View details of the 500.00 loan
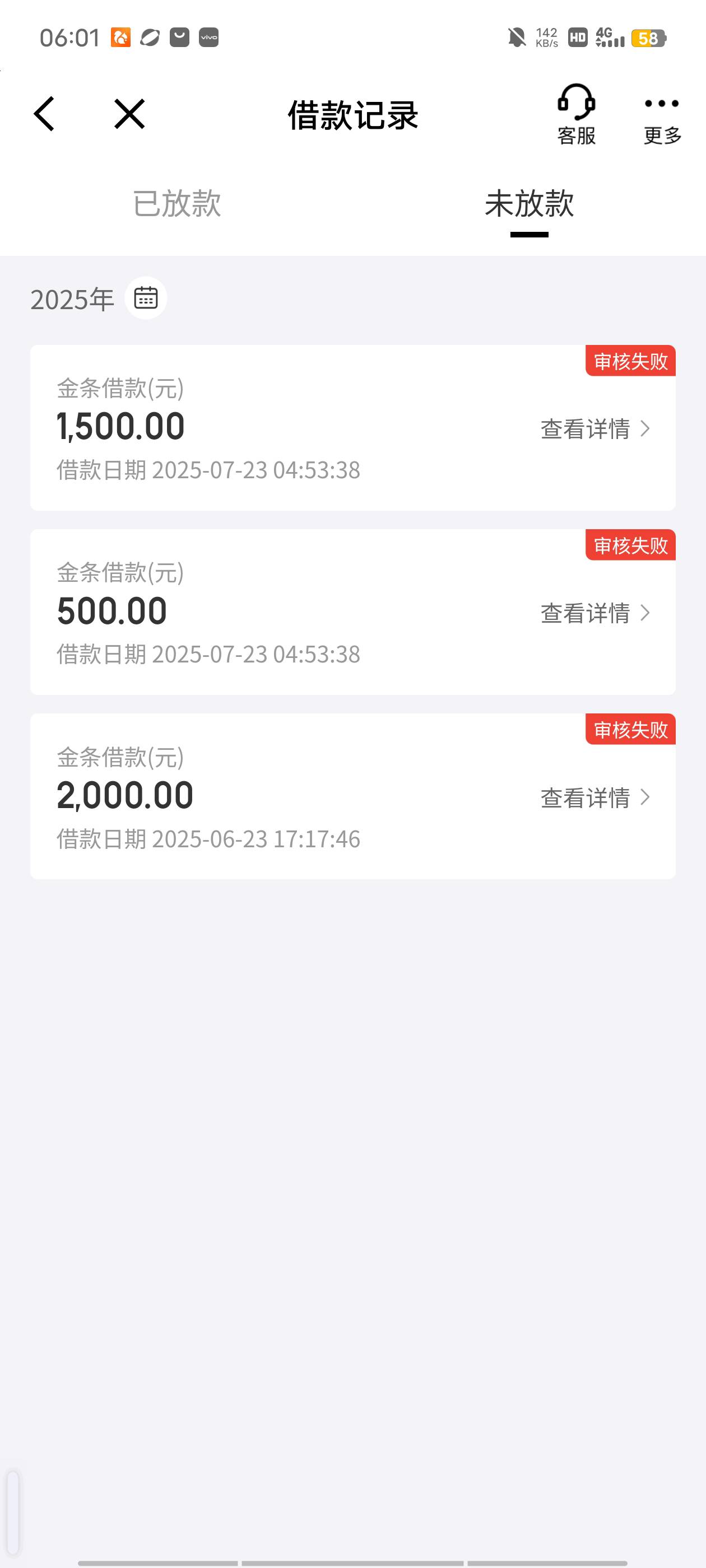The height and width of the screenshot is (1568, 706). [596, 613]
